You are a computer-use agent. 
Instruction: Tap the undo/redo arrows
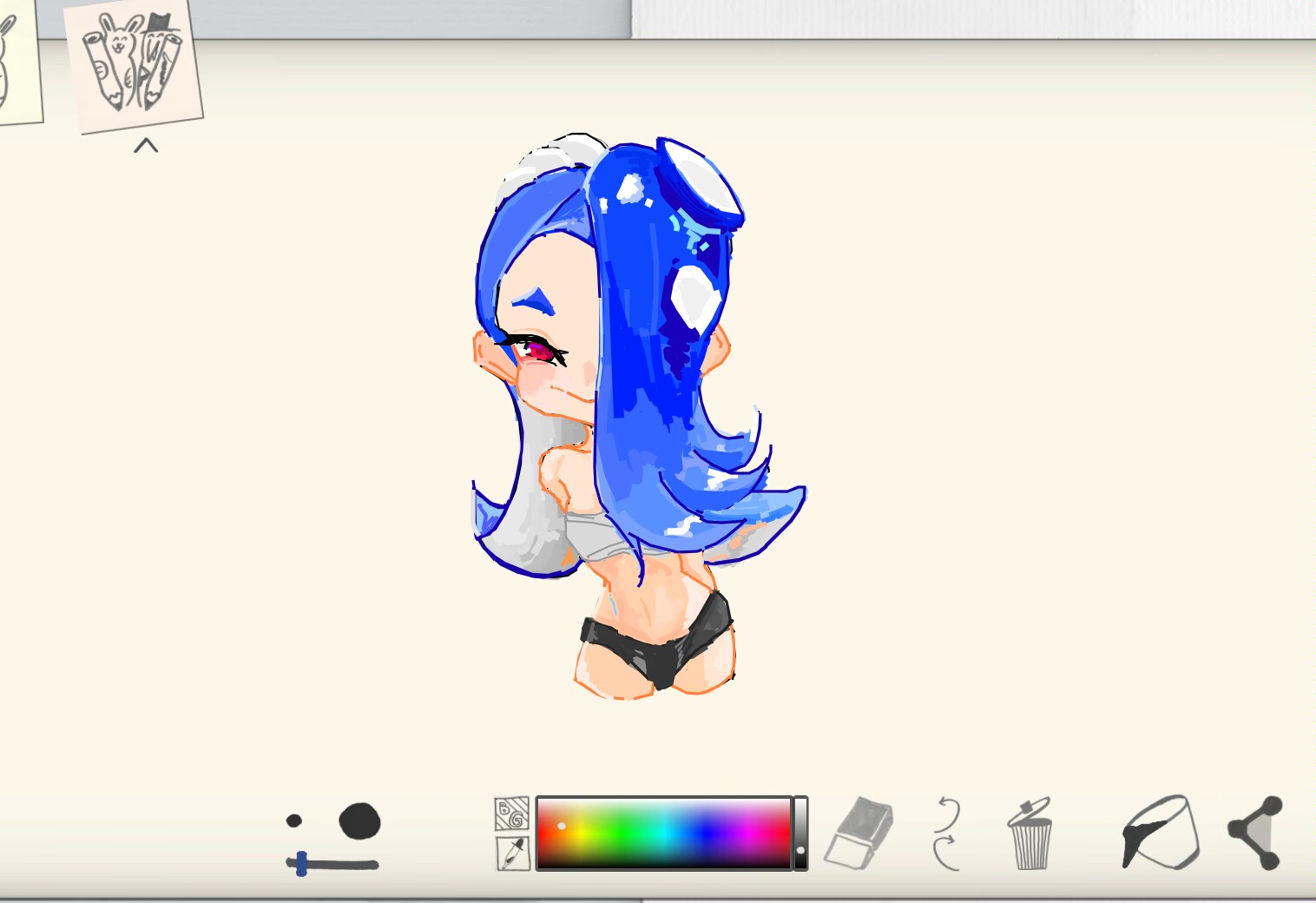tap(947, 834)
